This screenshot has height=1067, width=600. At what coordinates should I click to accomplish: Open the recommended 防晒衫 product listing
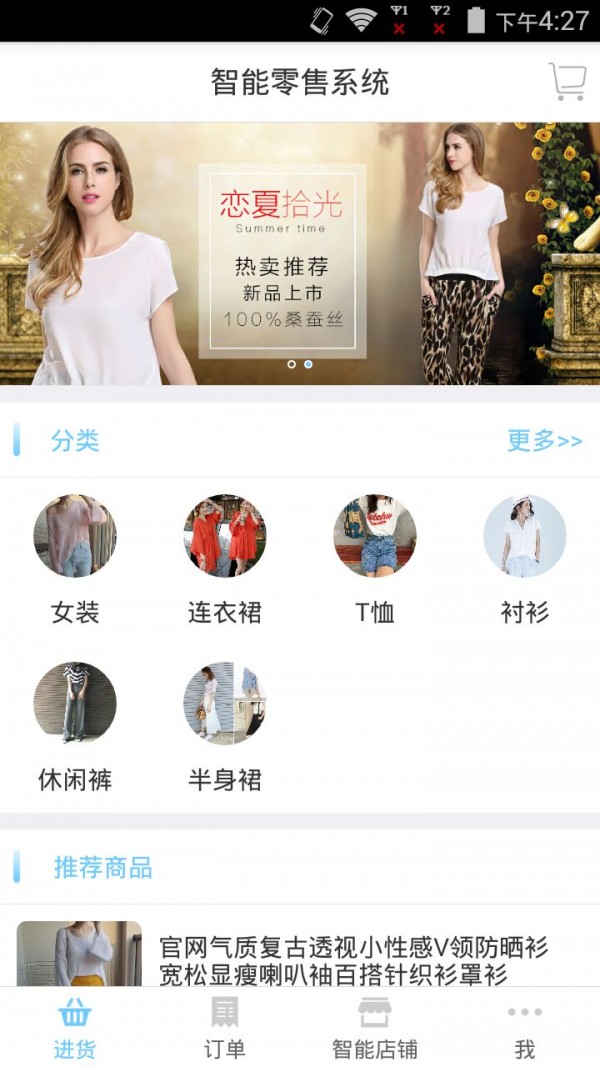click(300, 953)
